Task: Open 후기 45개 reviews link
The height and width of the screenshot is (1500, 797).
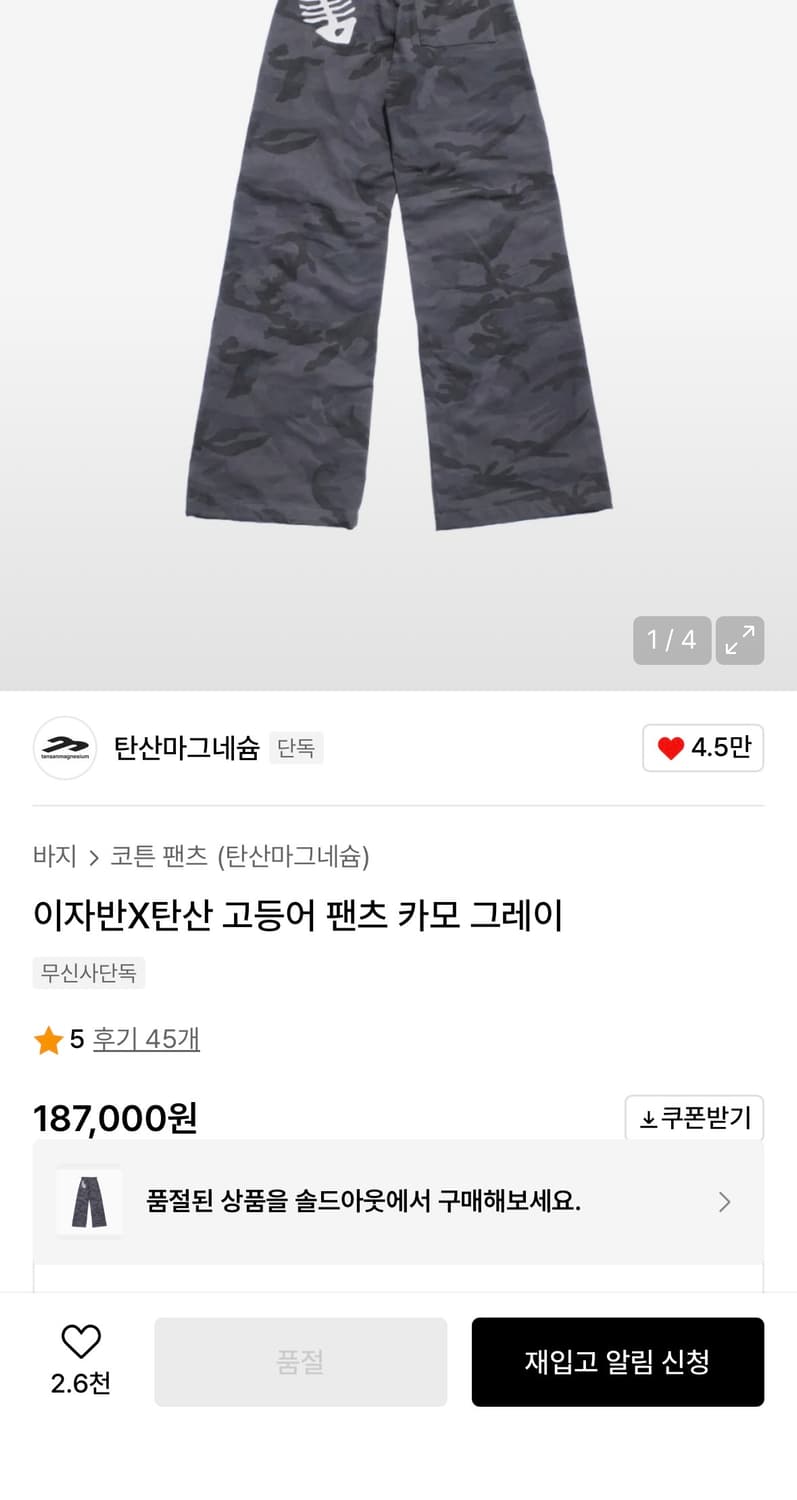Action: point(146,1040)
